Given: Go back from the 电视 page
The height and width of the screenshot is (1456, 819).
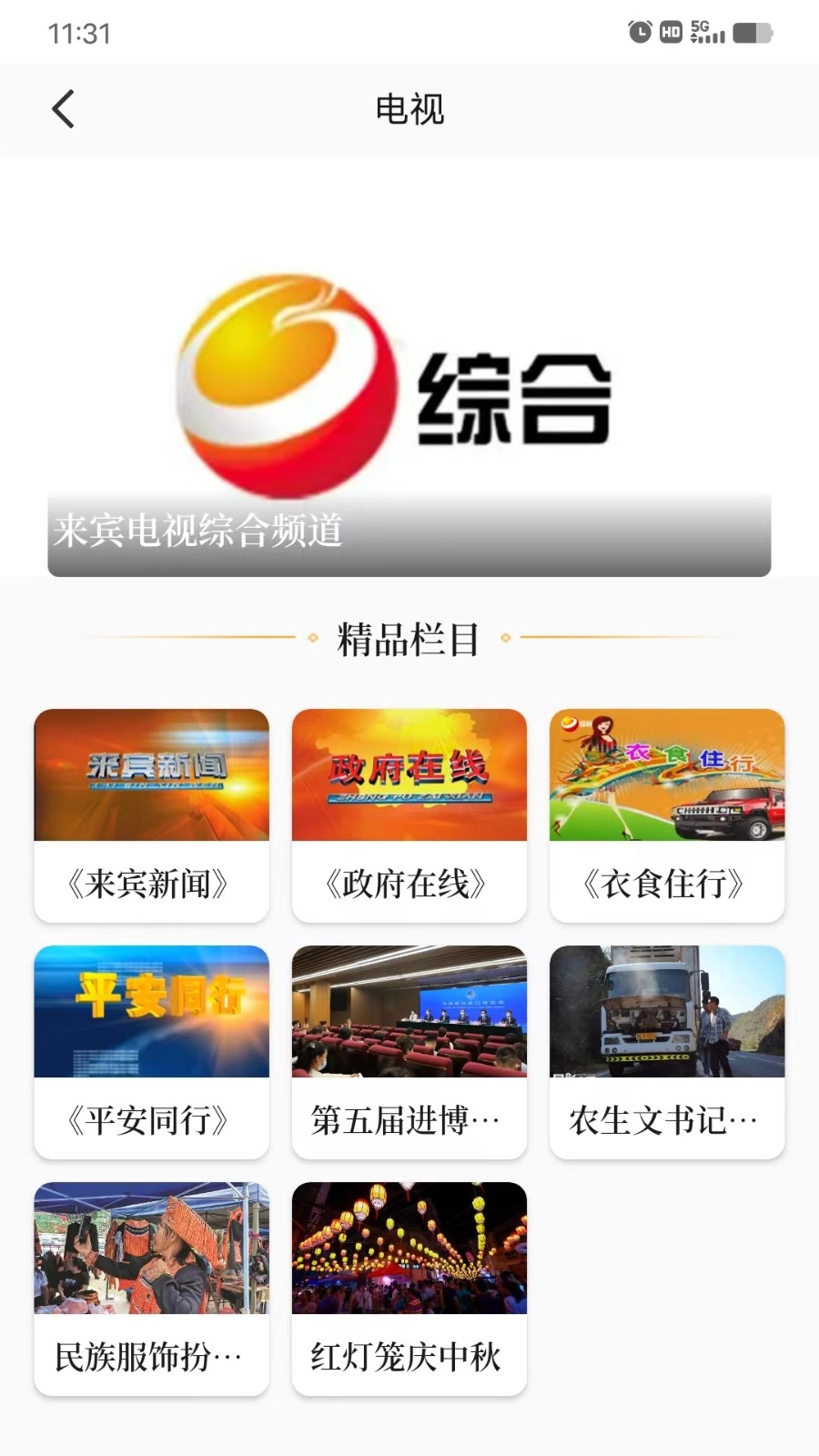Looking at the screenshot, I should (63, 109).
